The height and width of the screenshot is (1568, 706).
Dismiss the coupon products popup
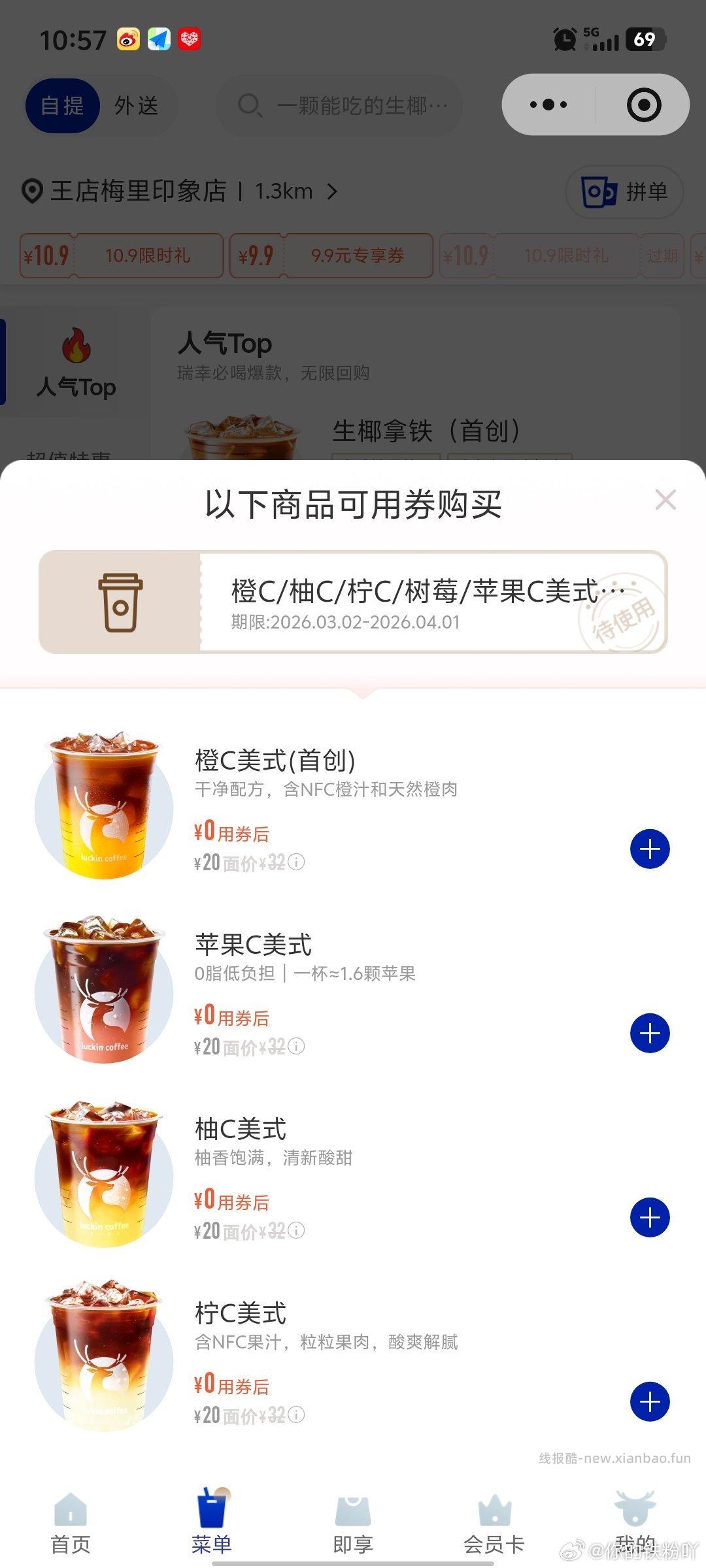click(665, 500)
